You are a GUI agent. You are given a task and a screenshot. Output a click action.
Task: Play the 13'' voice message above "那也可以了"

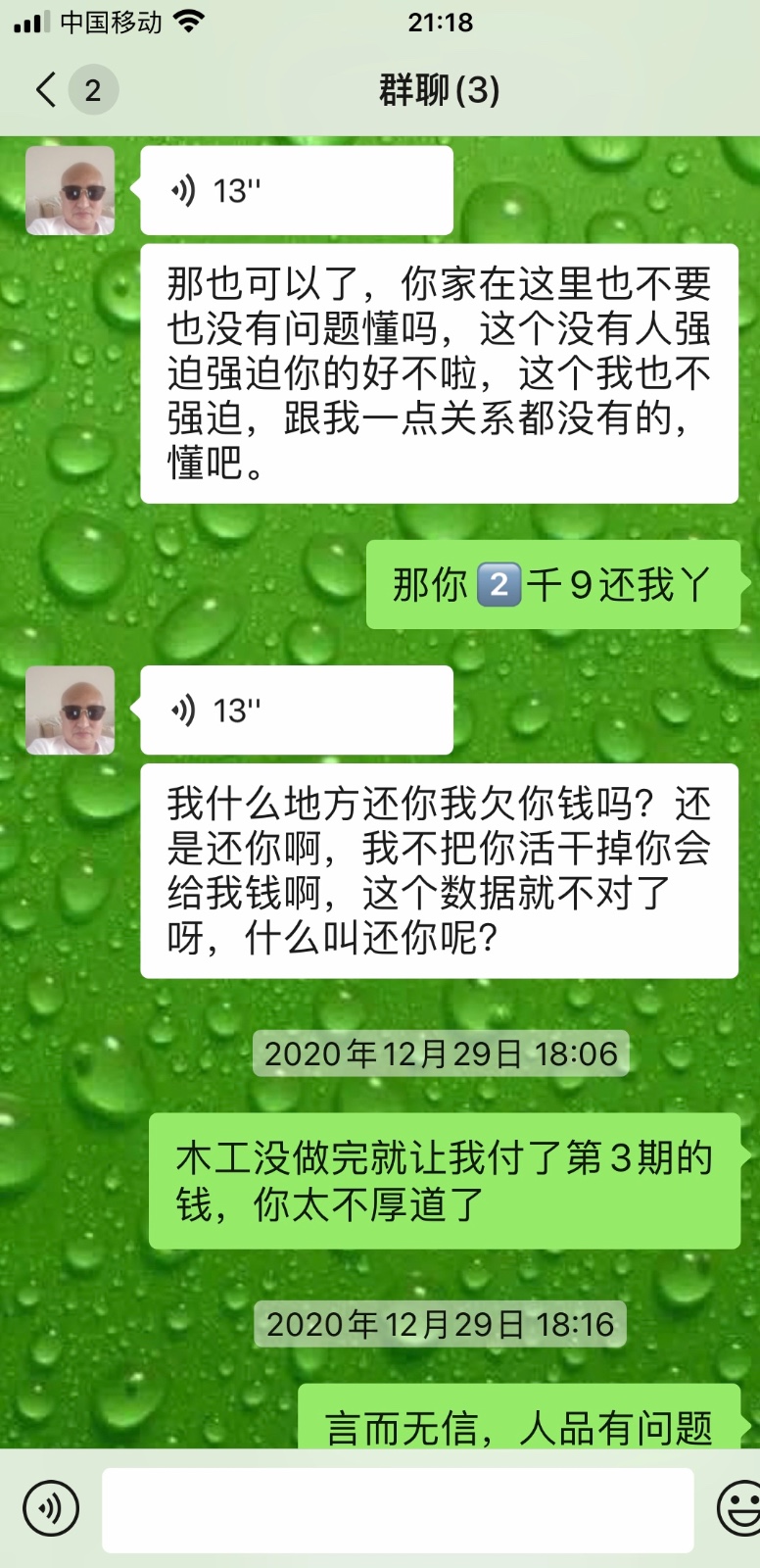(x=296, y=190)
